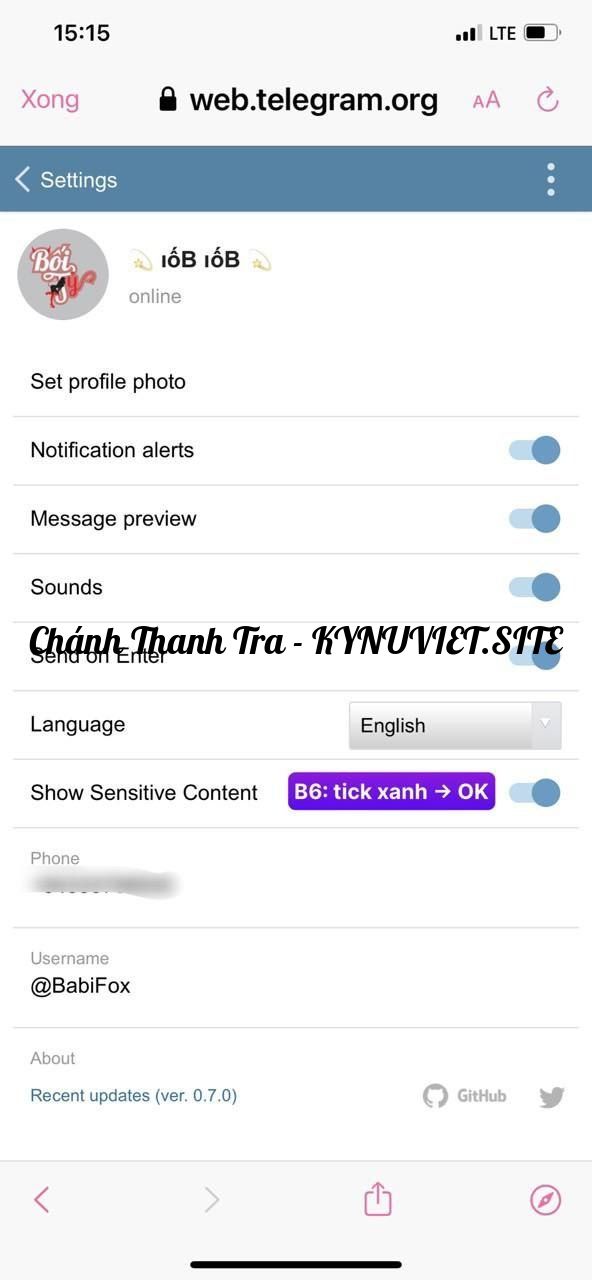The width and height of the screenshot is (592, 1280).
Task: Toggle the Send on Enter switch
Action: 535,656
